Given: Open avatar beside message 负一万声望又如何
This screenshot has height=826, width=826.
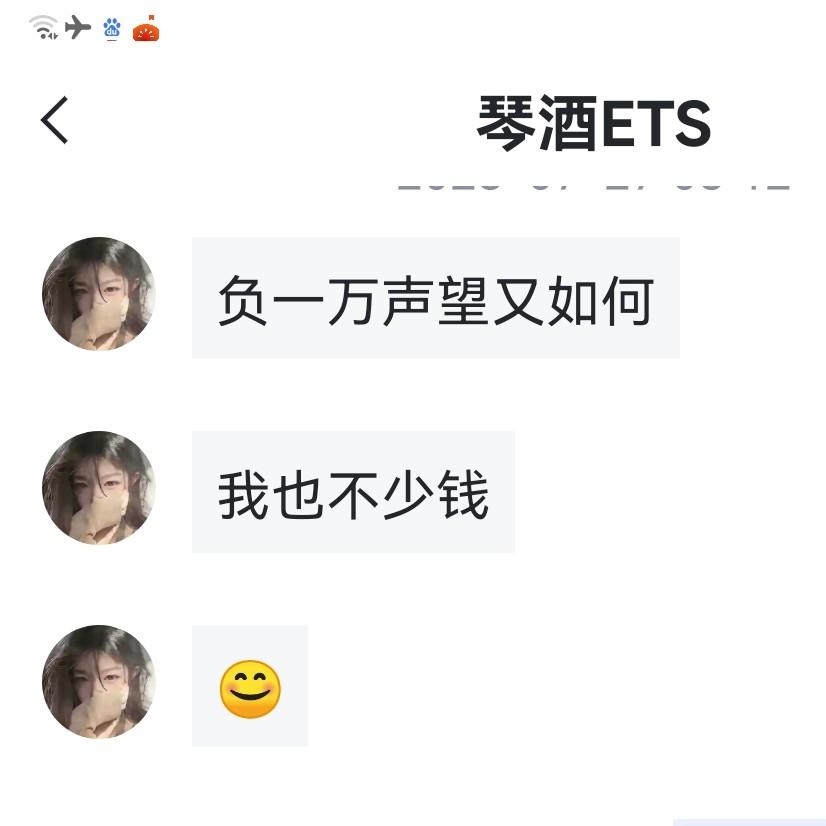Looking at the screenshot, I should [98, 294].
